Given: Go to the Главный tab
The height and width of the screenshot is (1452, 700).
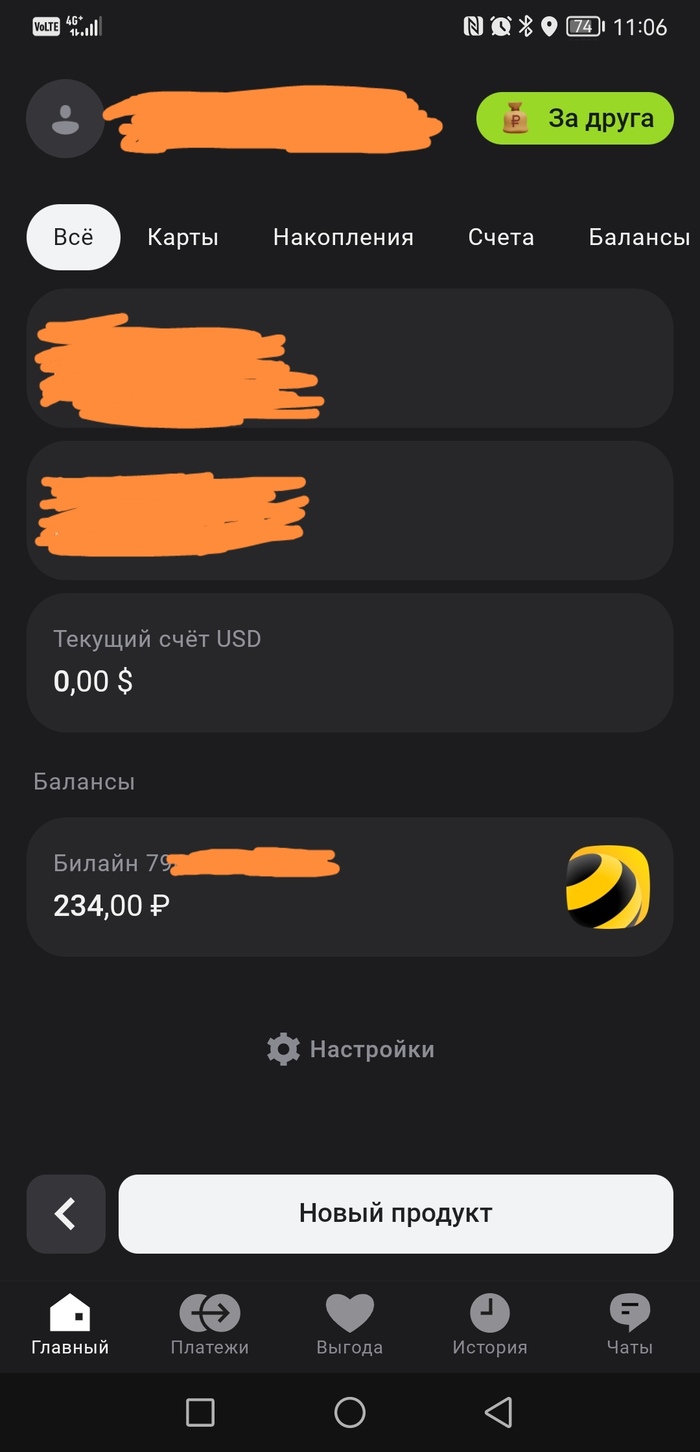Looking at the screenshot, I should coord(70,1324).
